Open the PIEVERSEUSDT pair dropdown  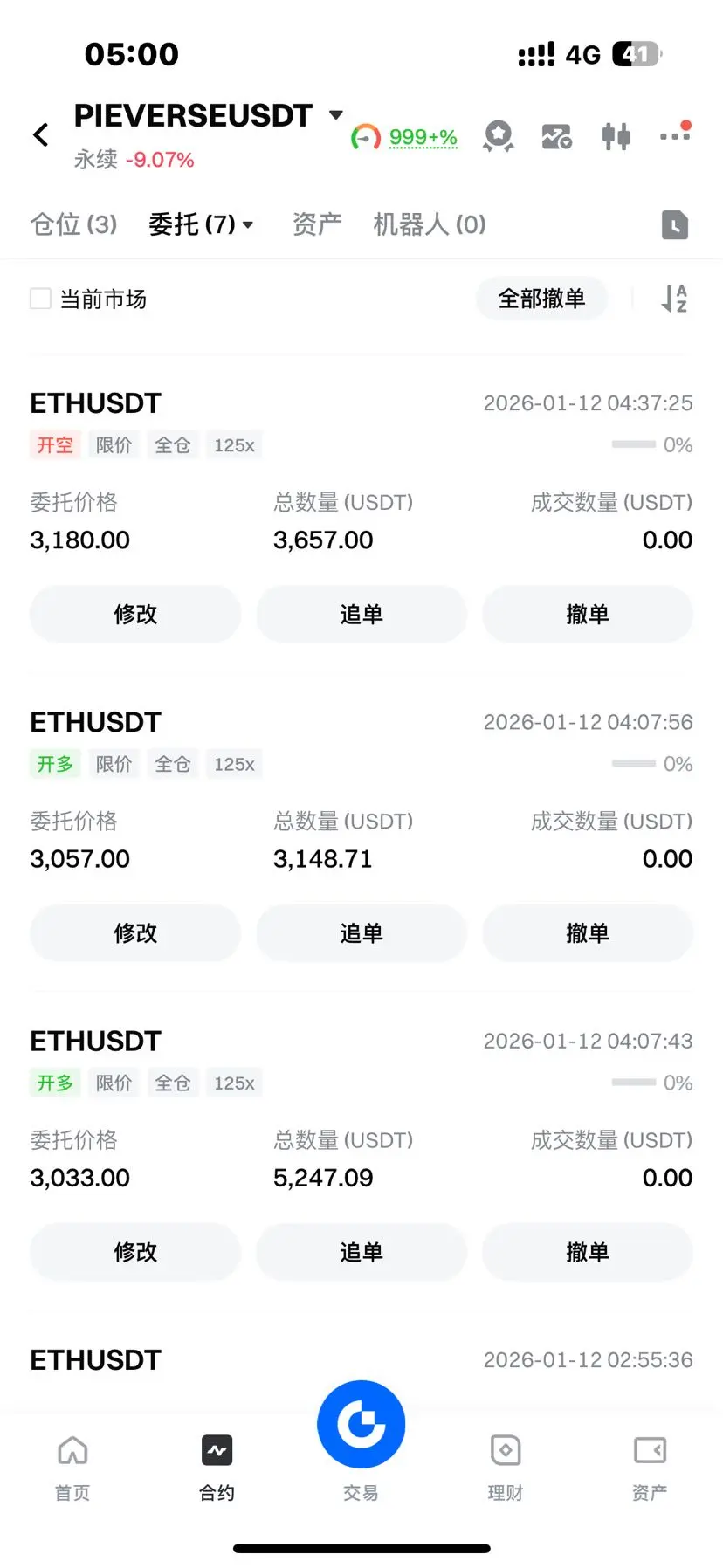335,115
